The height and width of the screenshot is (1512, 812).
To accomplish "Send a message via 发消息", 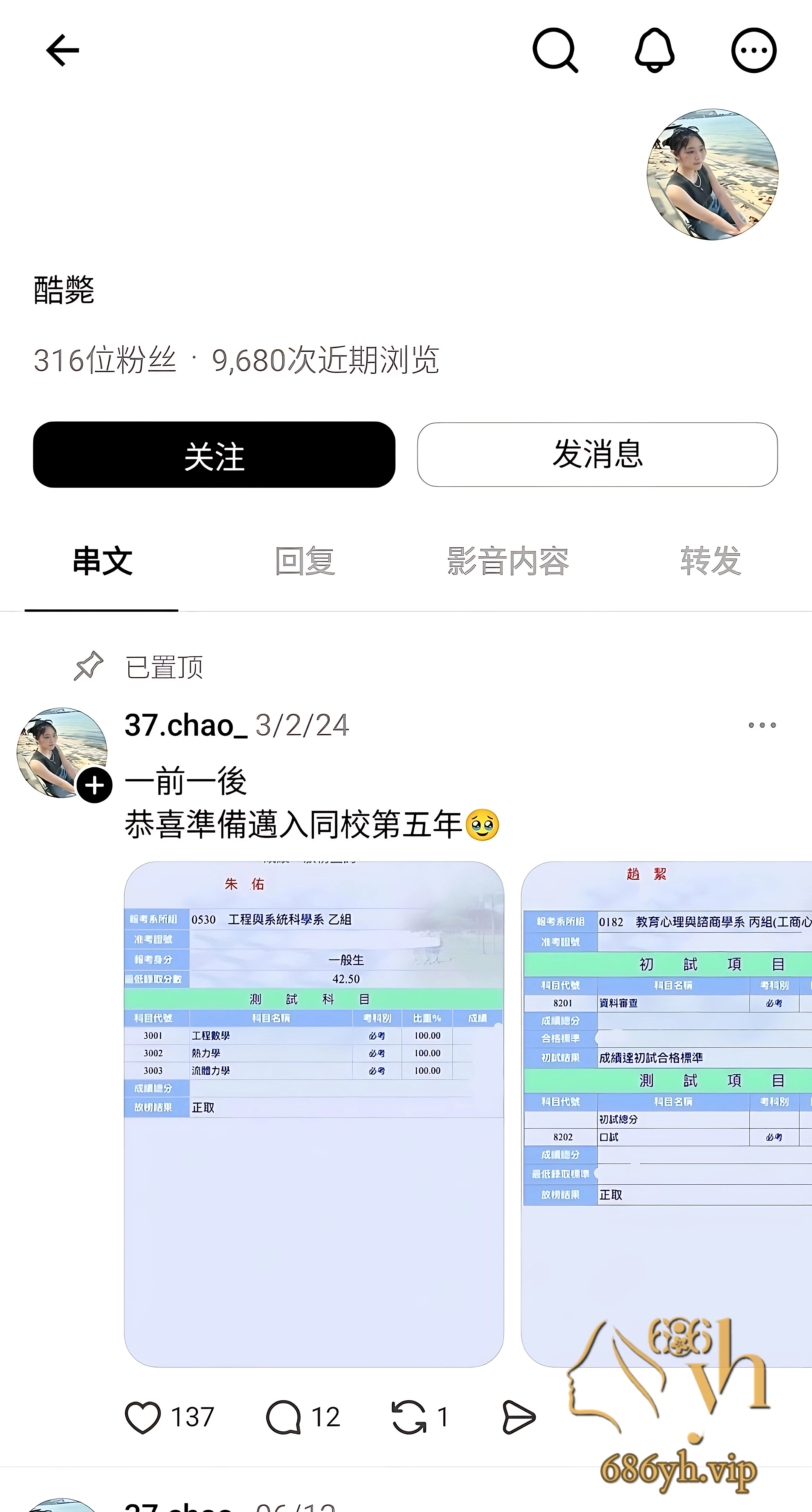I will point(597,454).
